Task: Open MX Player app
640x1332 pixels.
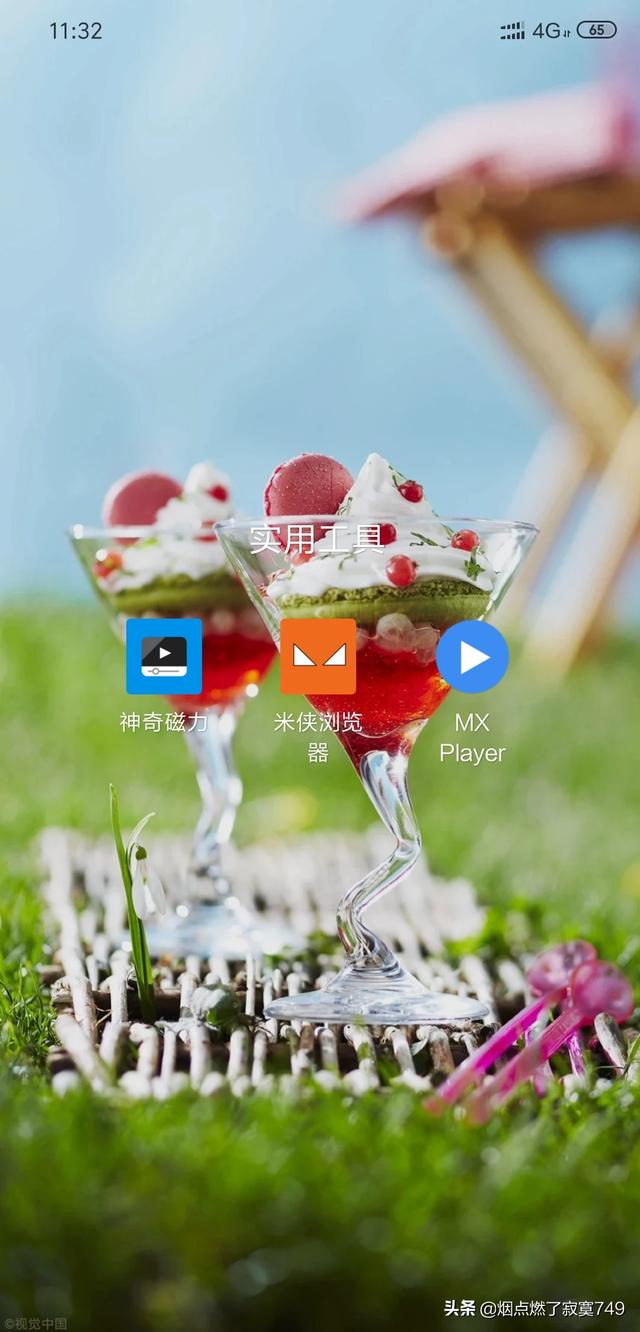Action: tap(472, 656)
